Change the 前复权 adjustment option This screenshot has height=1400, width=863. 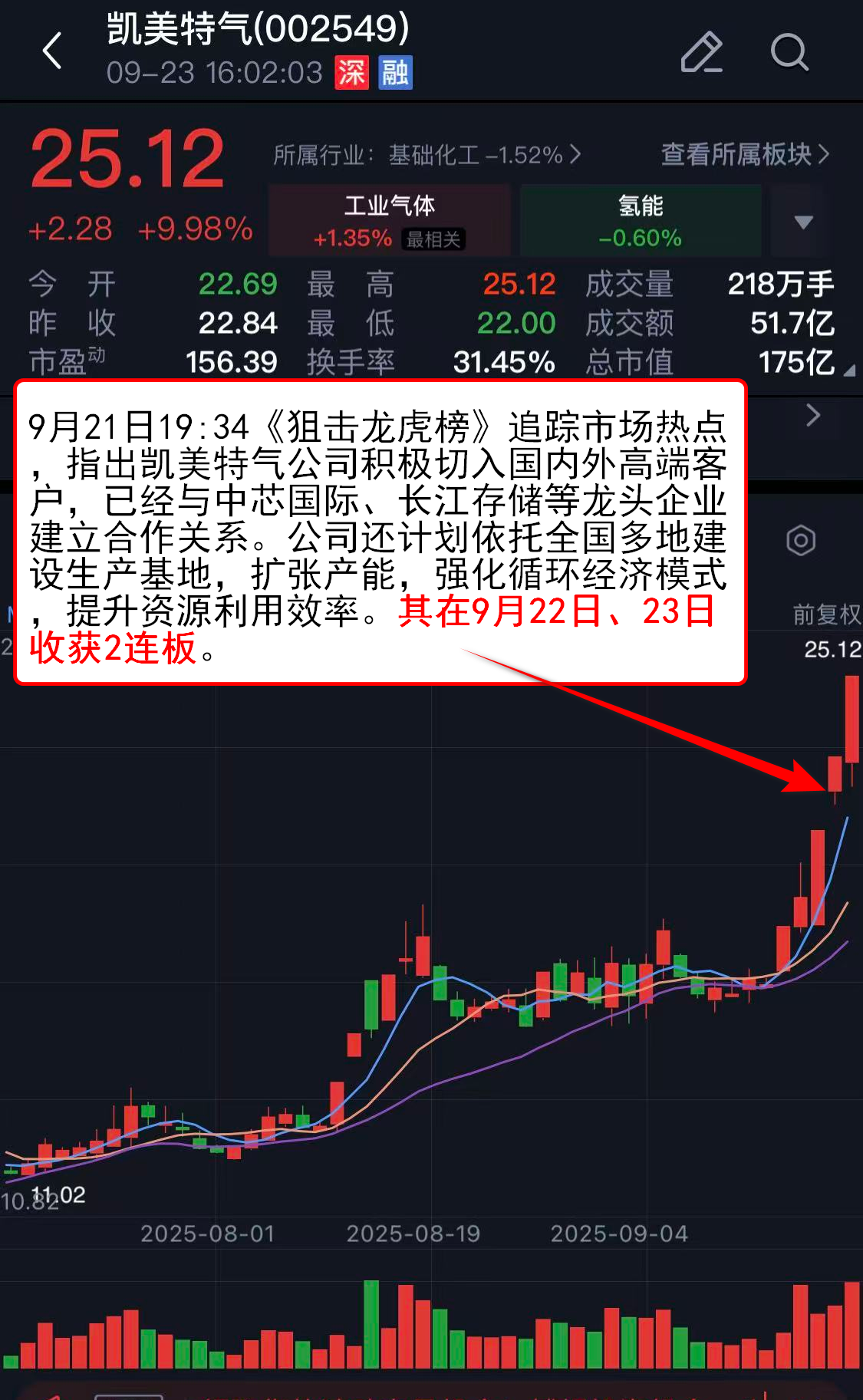click(825, 614)
